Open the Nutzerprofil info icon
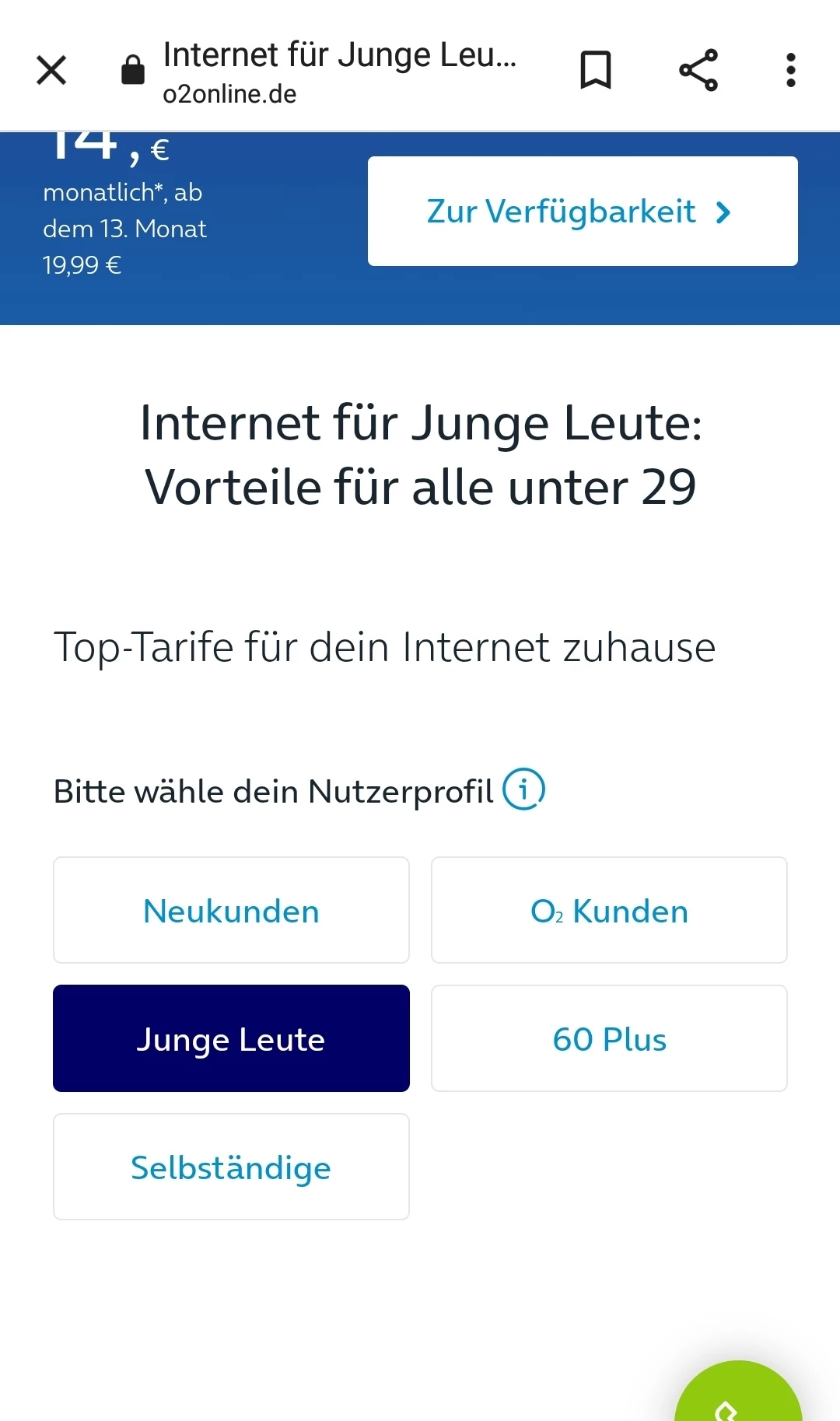This screenshot has width=840, height=1421. (523, 789)
